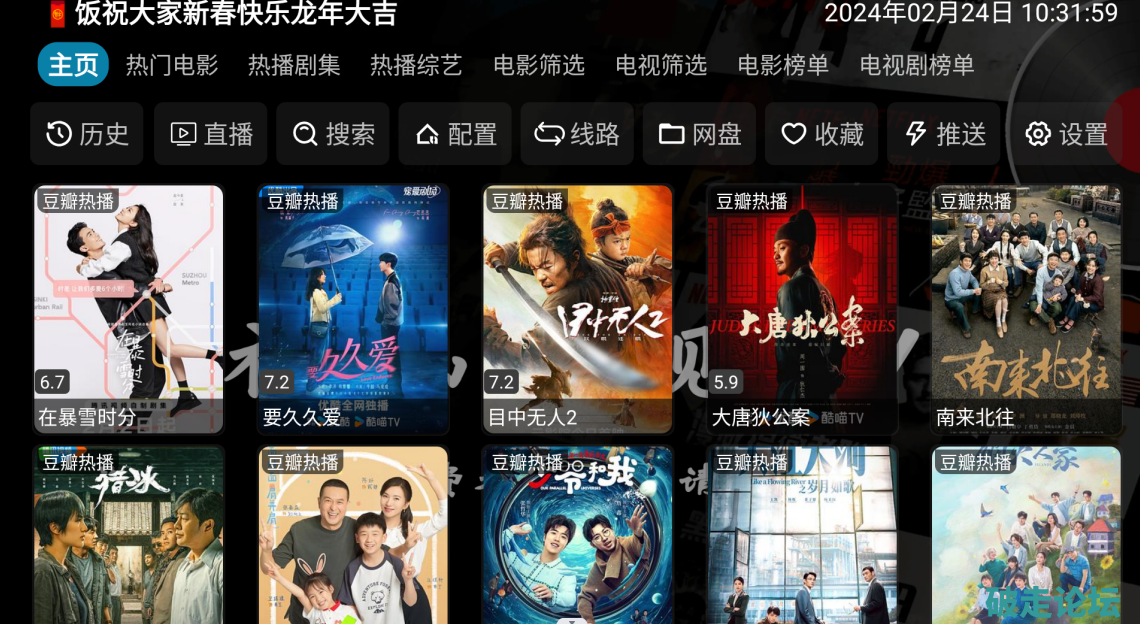View 收藏 favorites
1140x624 pixels.
tap(821, 134)
